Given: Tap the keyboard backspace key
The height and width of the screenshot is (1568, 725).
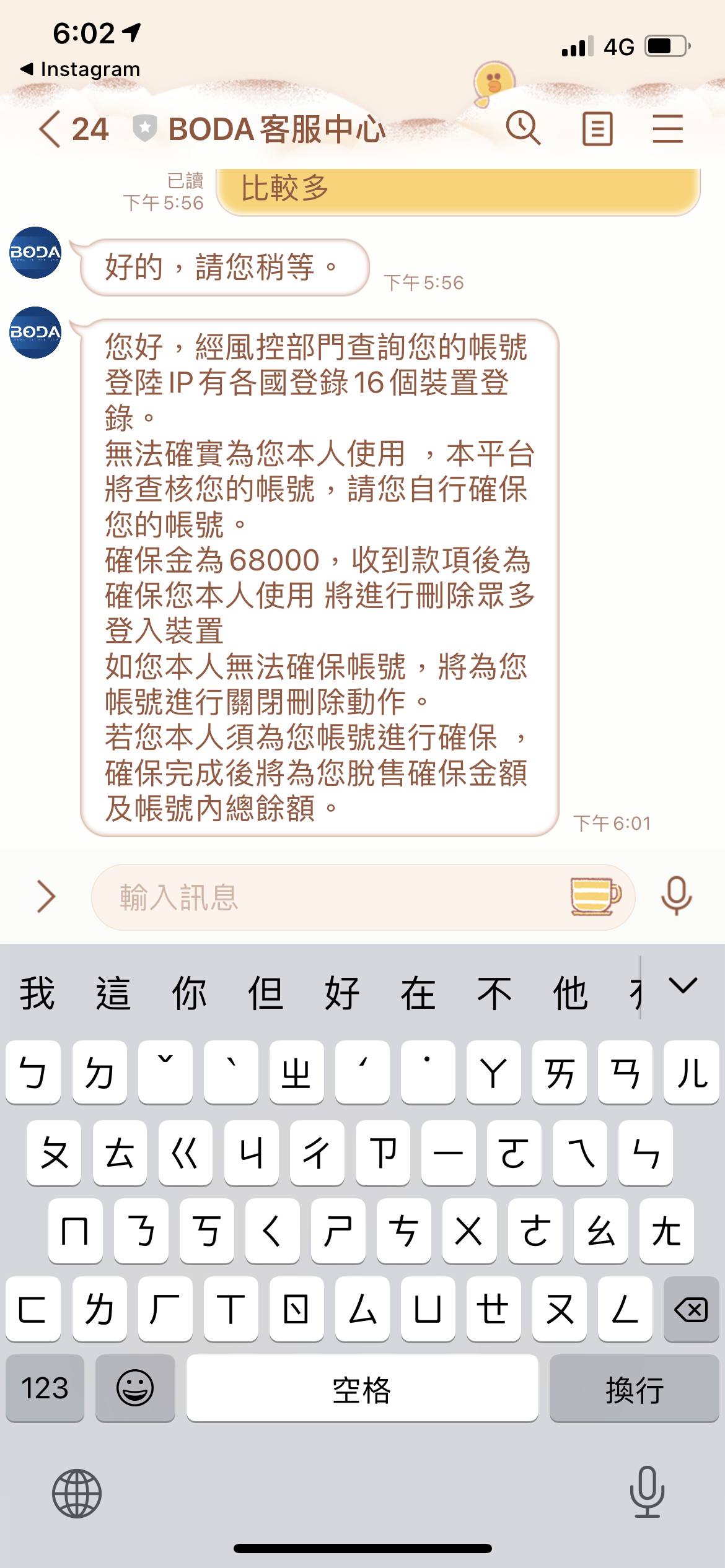Looking at the screenshot, I should 691,1309.
